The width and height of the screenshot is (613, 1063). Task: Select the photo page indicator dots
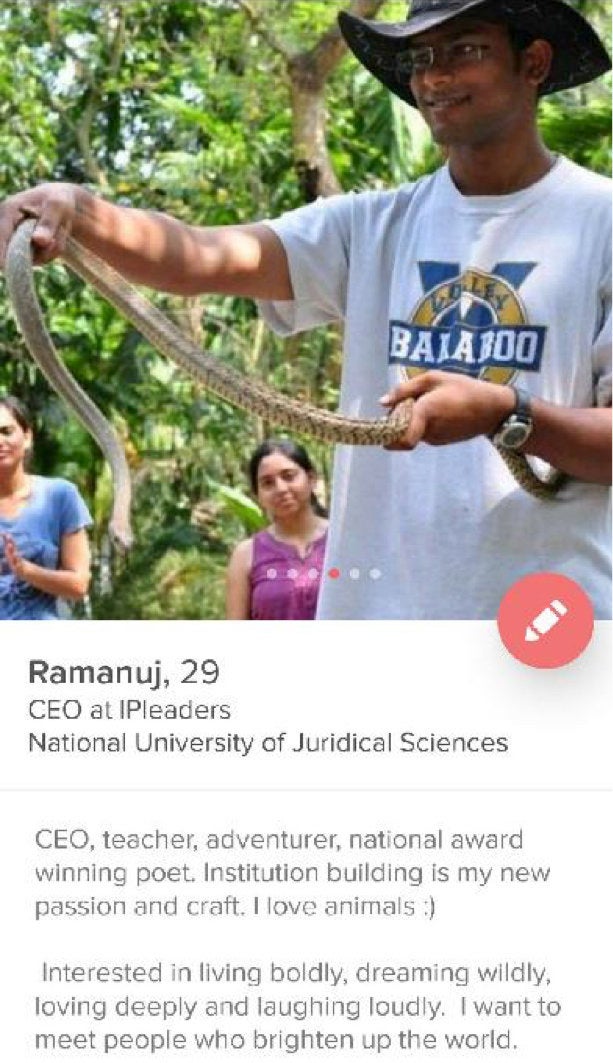tap(322, 574)
